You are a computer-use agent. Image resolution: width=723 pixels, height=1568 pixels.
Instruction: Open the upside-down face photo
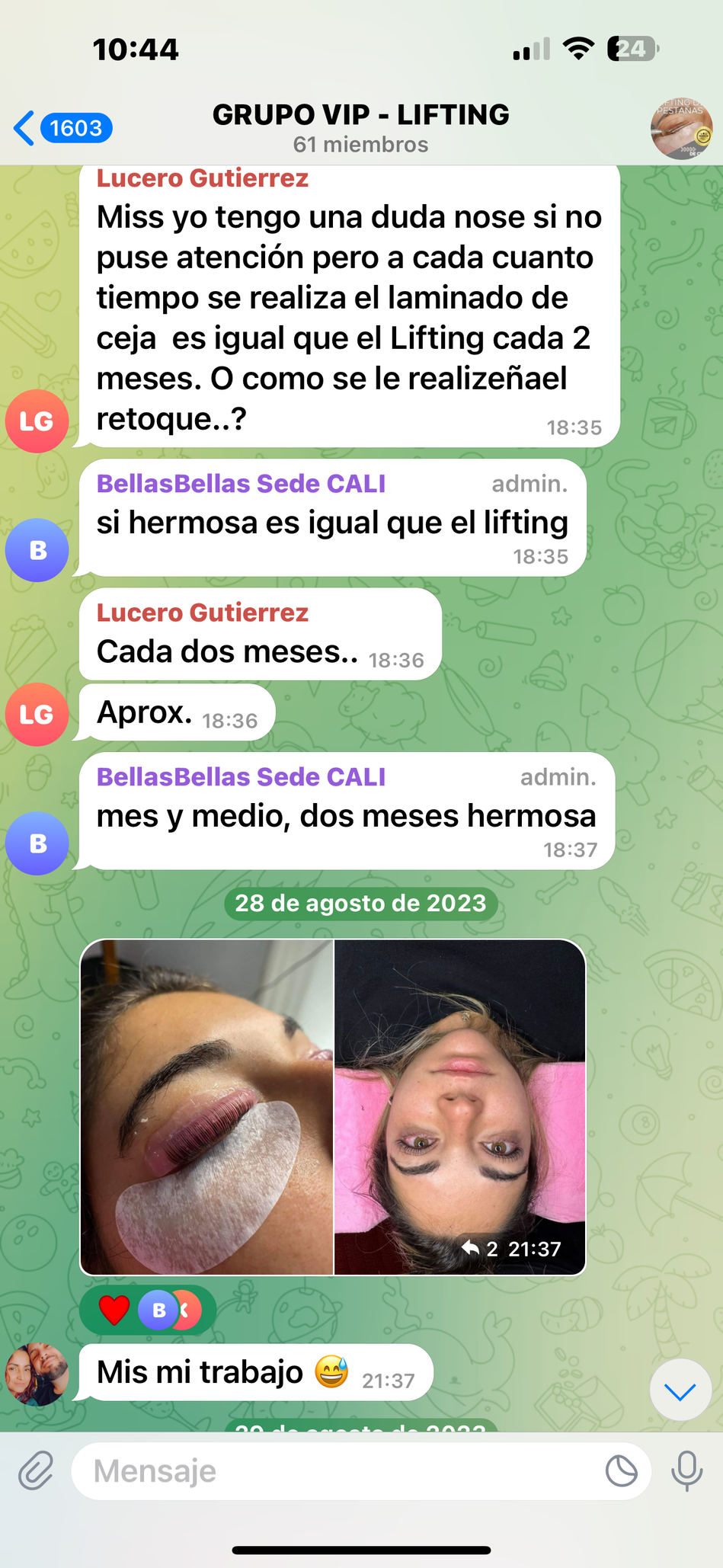[x=460, y=1107]
